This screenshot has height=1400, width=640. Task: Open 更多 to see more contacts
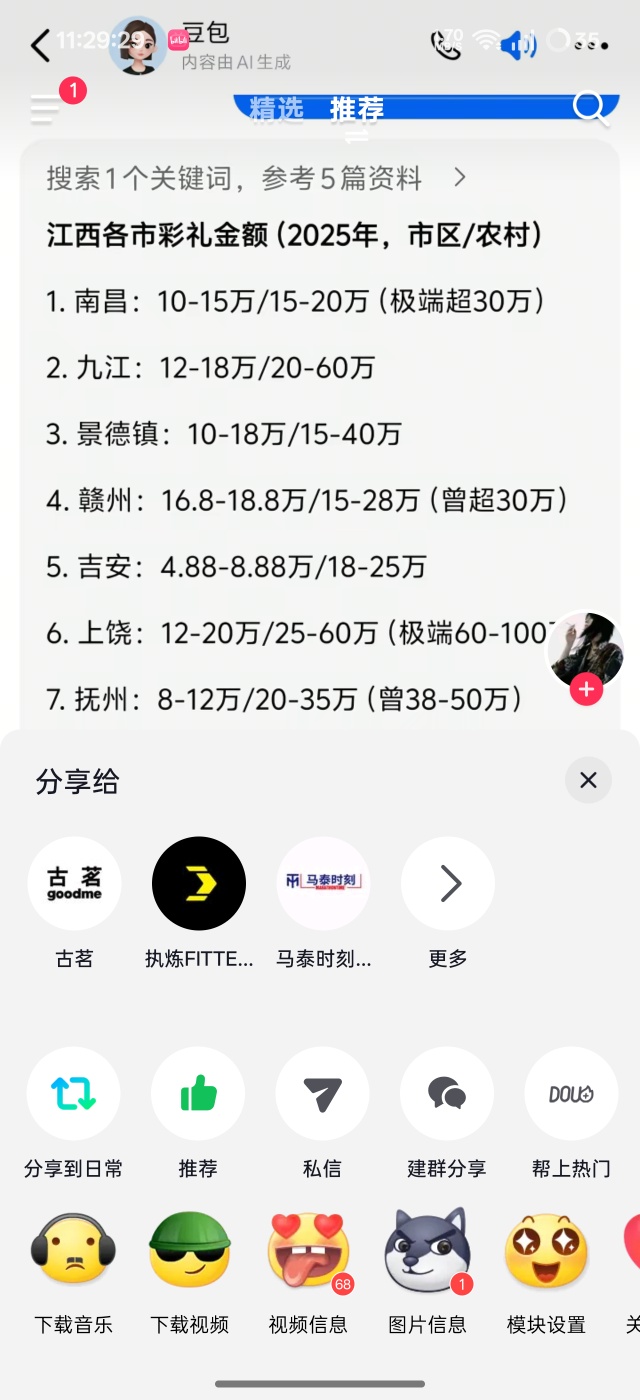point(447,883)
